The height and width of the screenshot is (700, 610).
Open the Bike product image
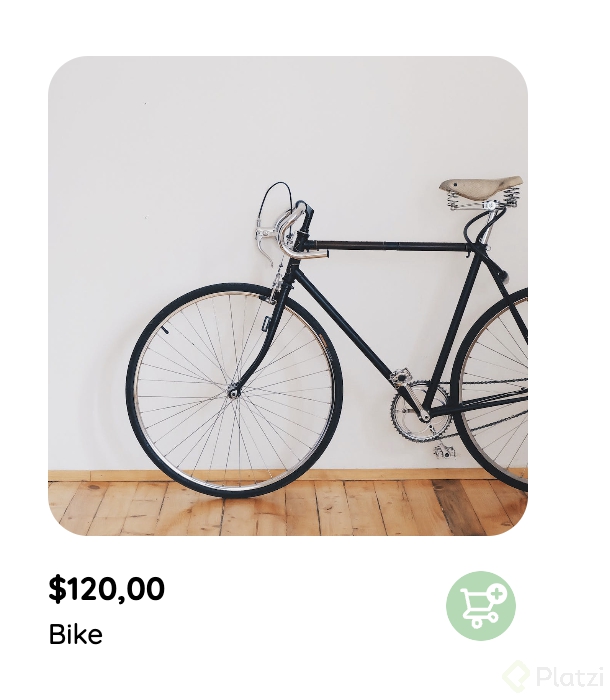tap(288, 296)
